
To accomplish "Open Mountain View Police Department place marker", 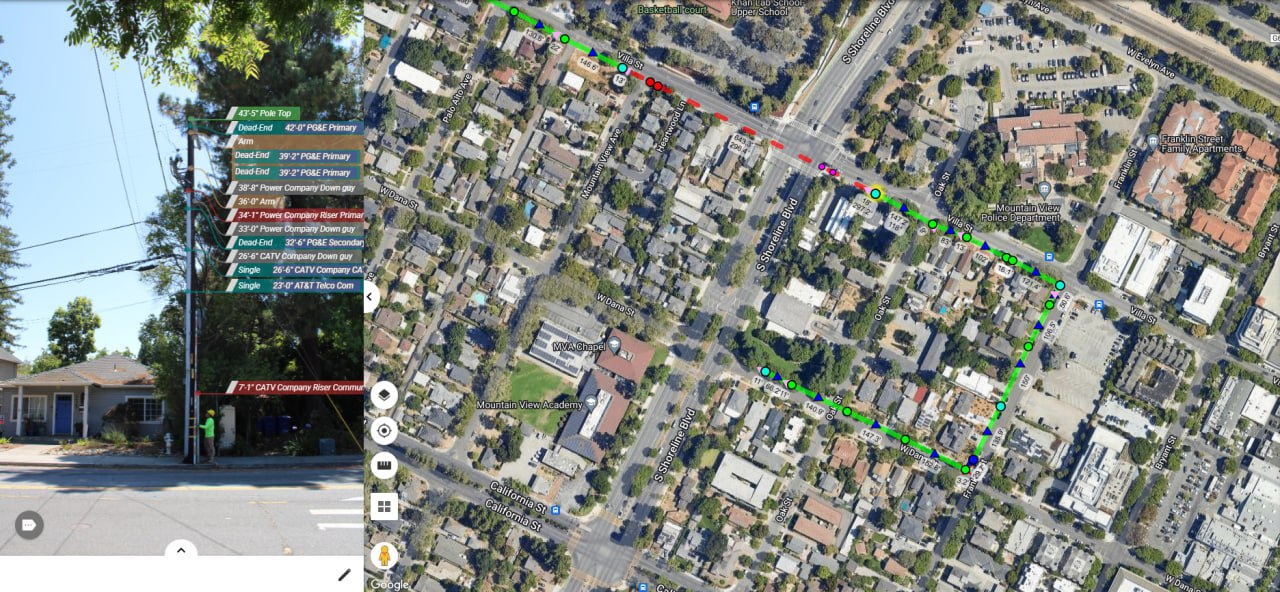I will click(x=1044, y=189).
